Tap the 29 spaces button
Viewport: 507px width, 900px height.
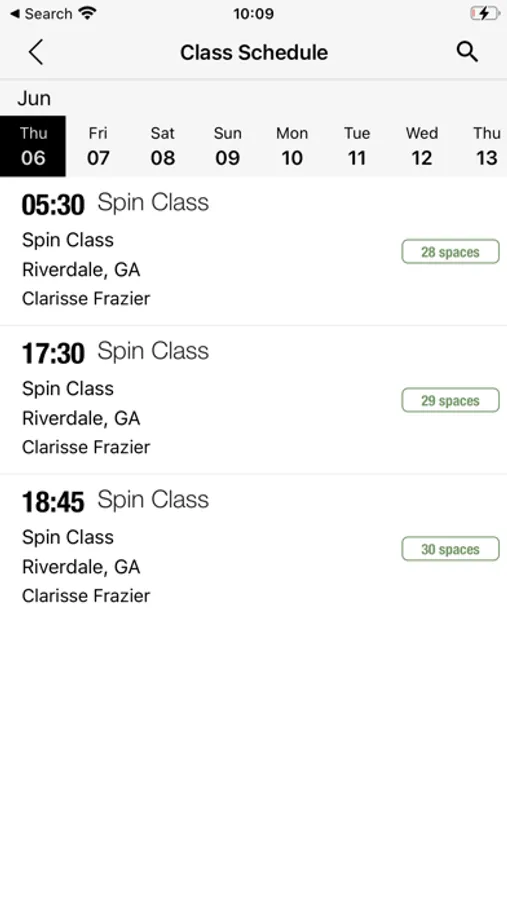(x=450, y=401)
